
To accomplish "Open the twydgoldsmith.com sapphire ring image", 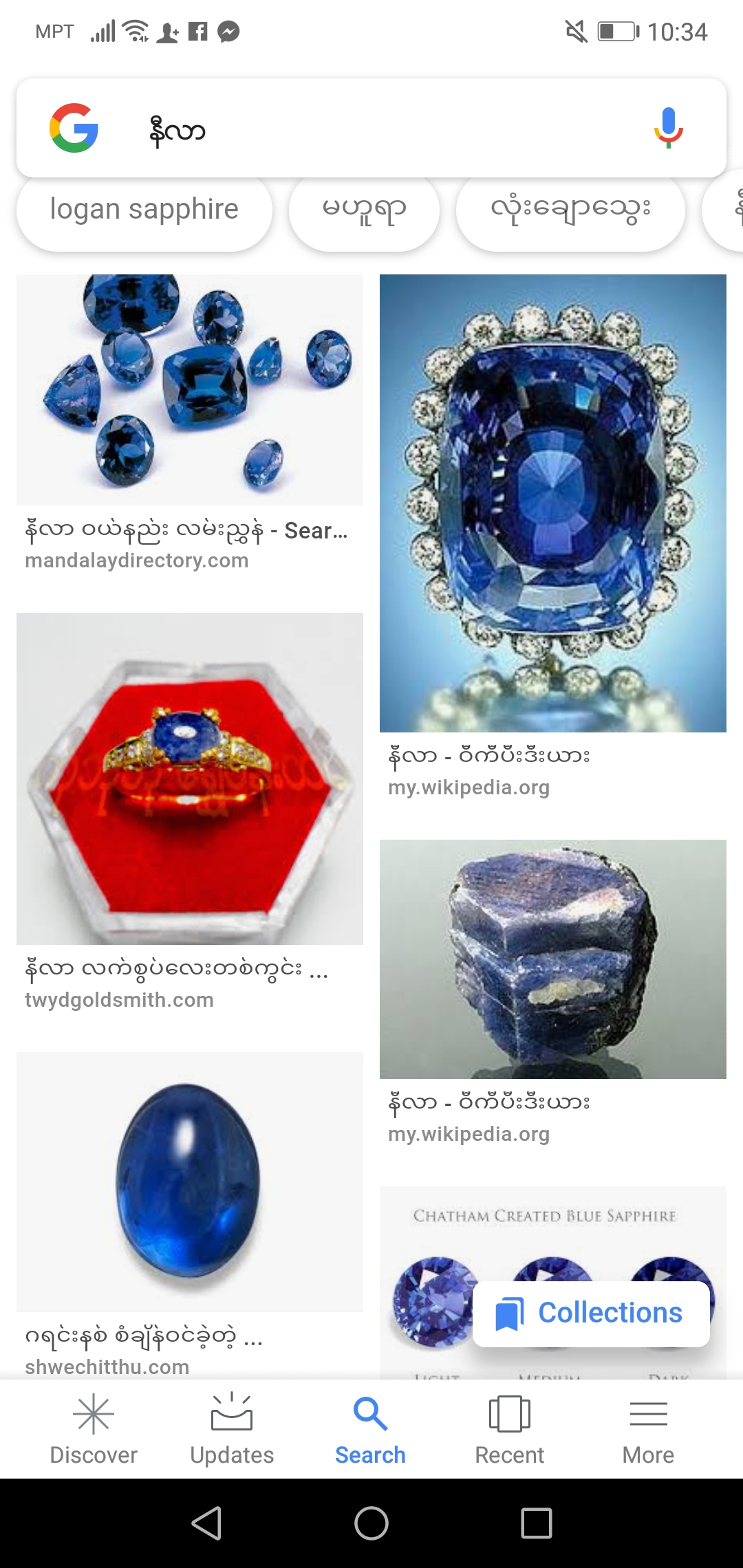I will pyautogui.click(x=190, y=778).
